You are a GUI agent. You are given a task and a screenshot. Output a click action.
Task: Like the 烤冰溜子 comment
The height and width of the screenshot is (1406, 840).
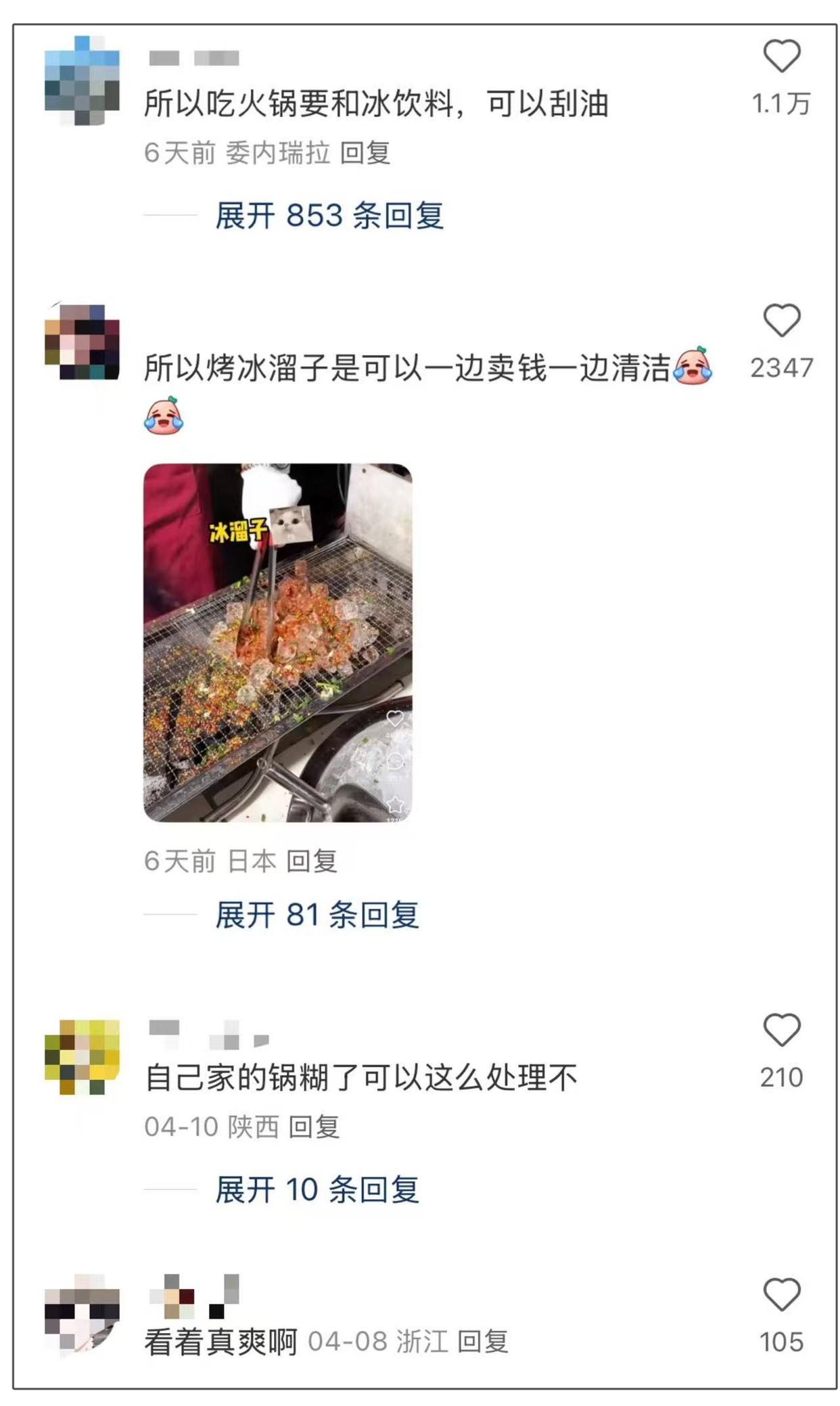pyautogui.click(x=781, y=321)
